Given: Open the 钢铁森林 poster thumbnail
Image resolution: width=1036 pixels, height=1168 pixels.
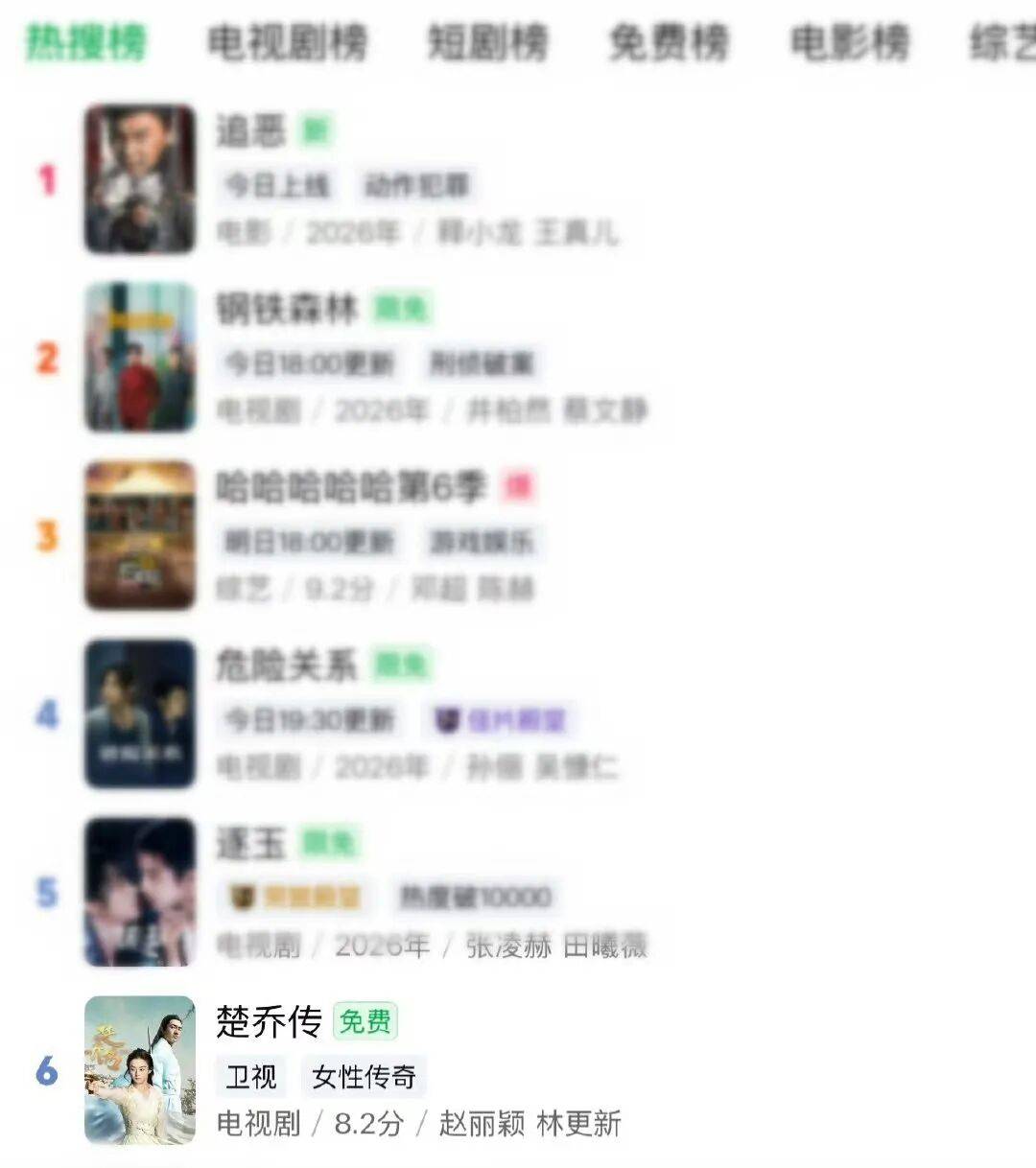Looking at the screenshot, I should (x=140, y=355).
